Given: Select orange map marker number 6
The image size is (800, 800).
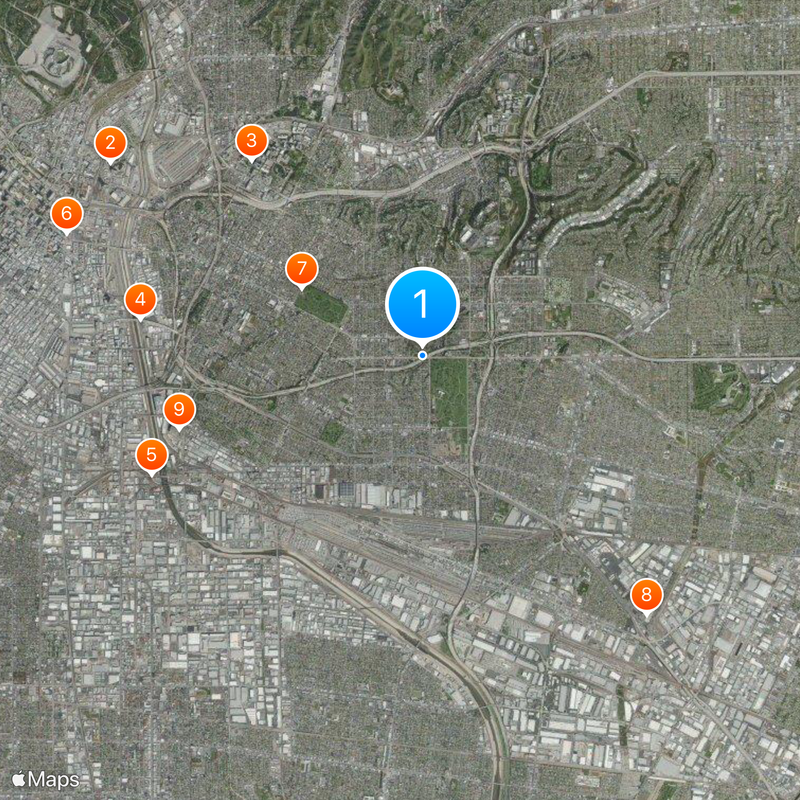Looking at the screenshot, I should tap(66, 213).
